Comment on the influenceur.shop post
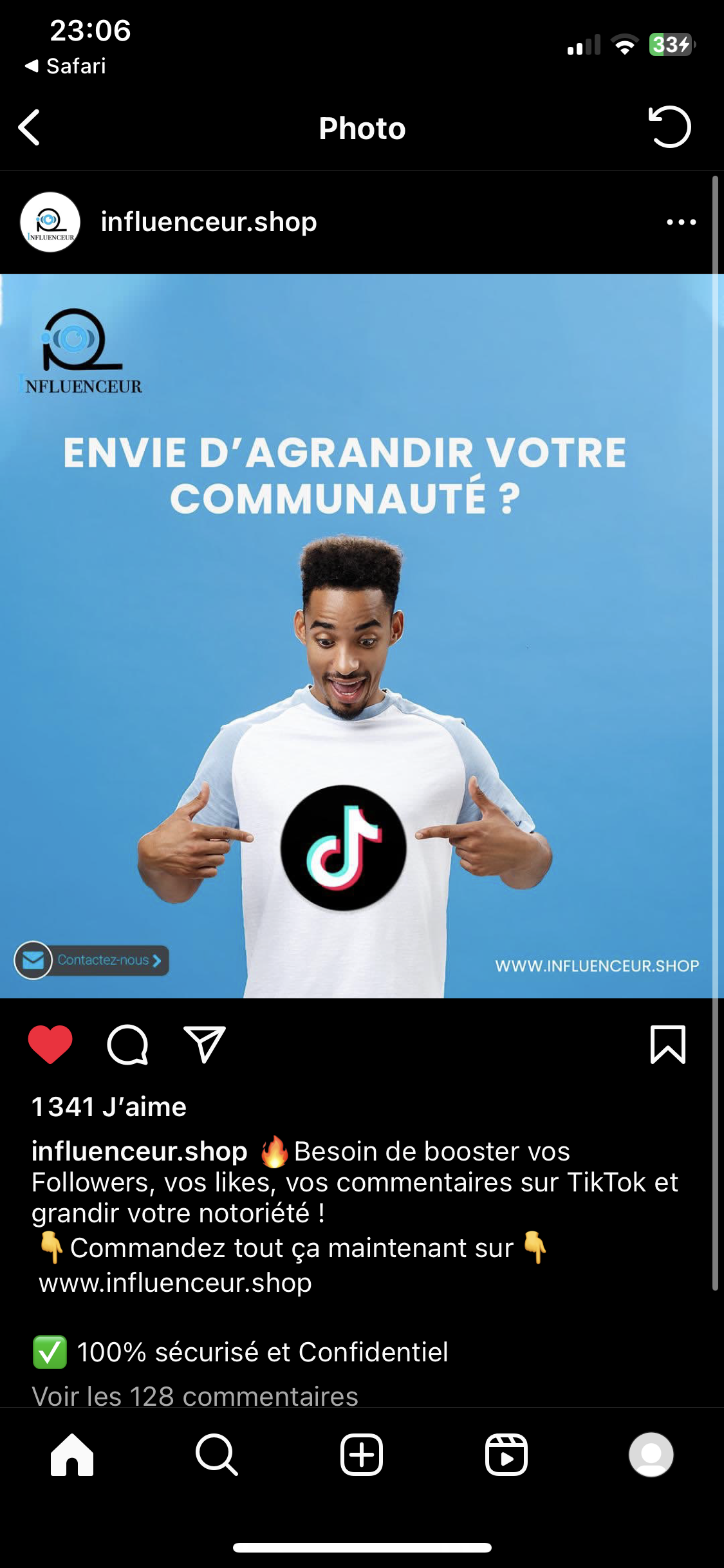 (127, 1045)
